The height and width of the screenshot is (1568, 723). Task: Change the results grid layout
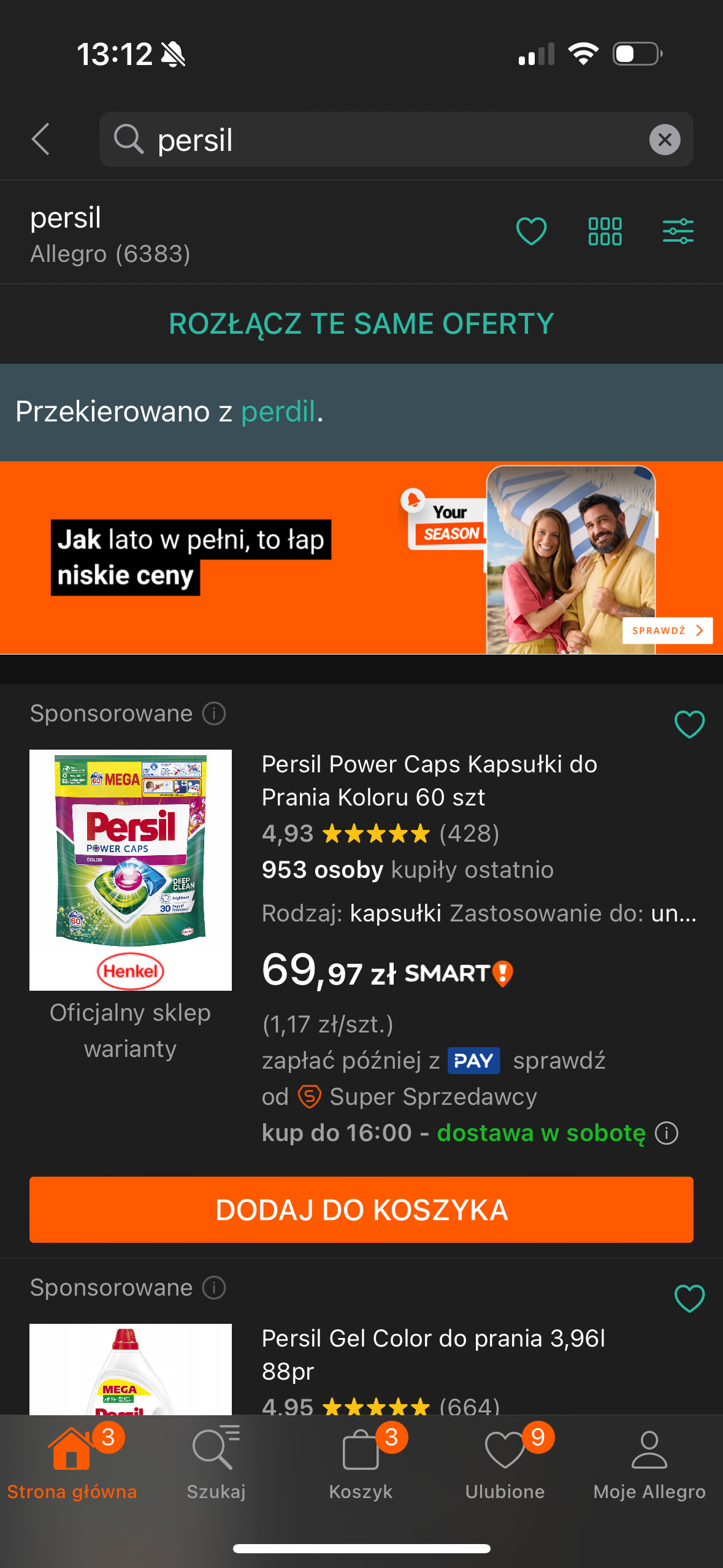coord(605,231)
